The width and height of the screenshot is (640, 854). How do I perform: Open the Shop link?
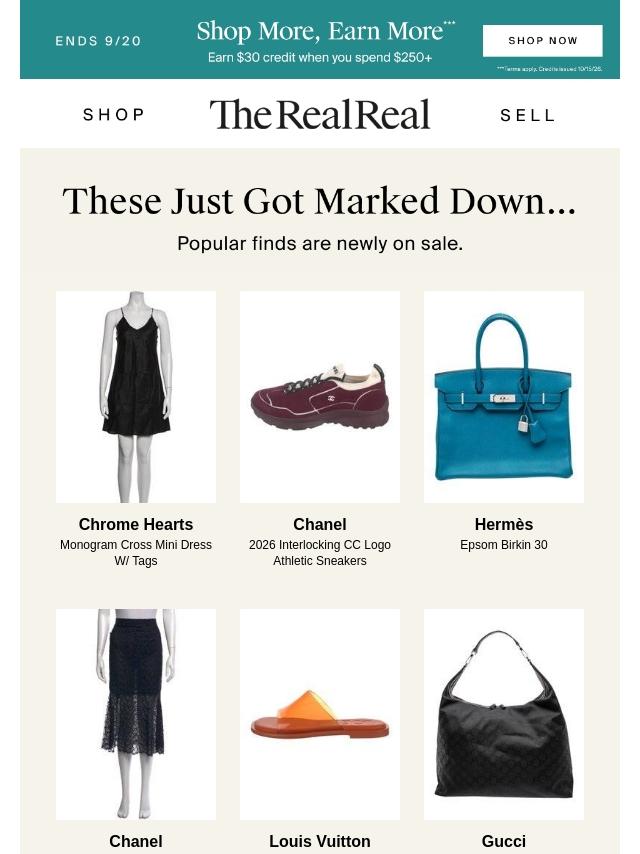coord(114,115)
